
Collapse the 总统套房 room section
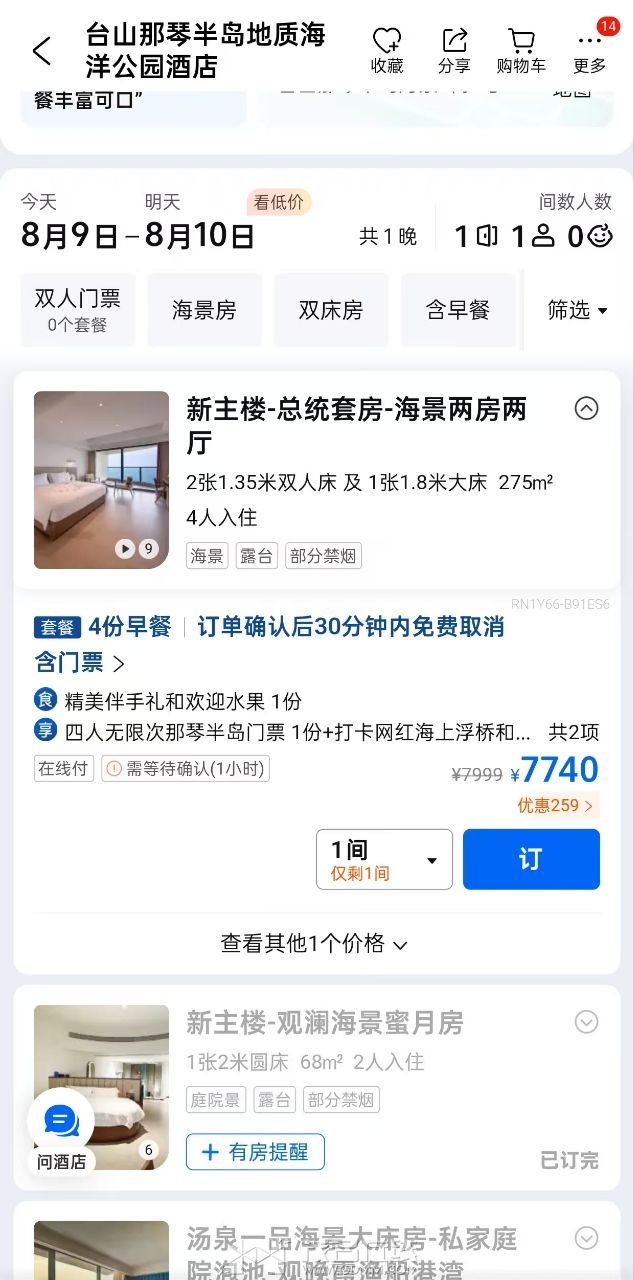pyautogui.click(x=586, y=408)
